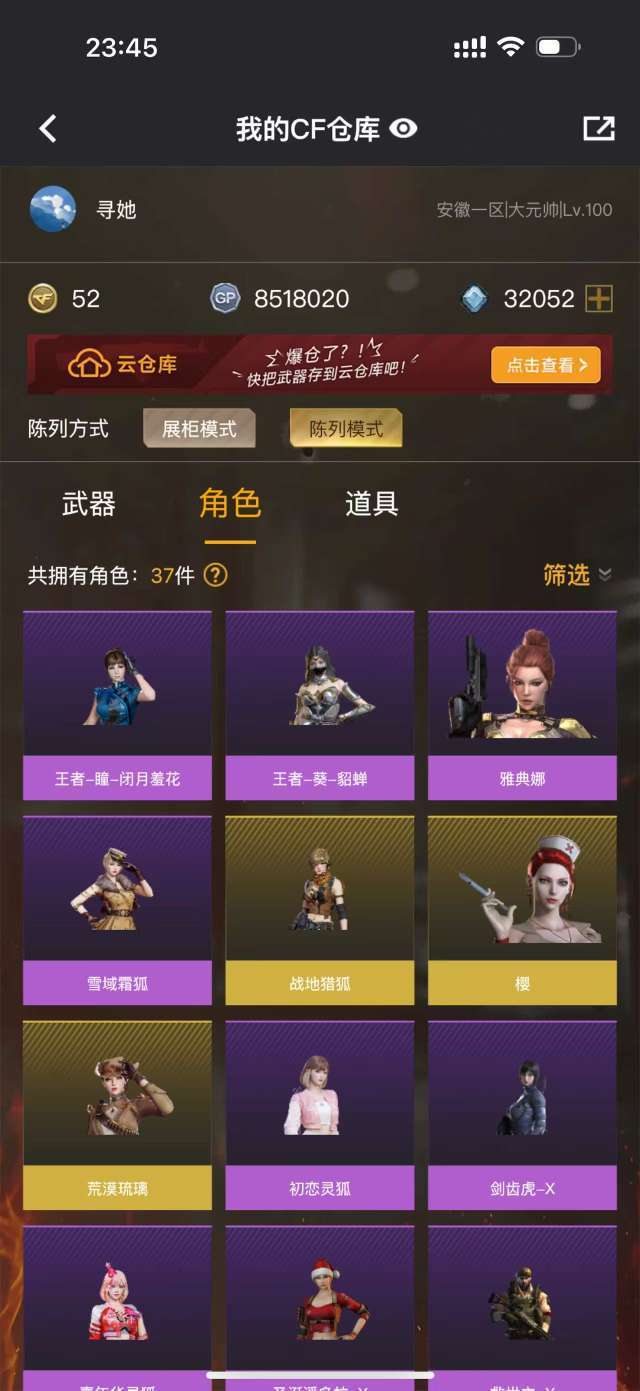The width and height of the screenshot is (640, 1391).
Task: Open character card 王者-瞳-闭月羞花
Action: [118, 704]
